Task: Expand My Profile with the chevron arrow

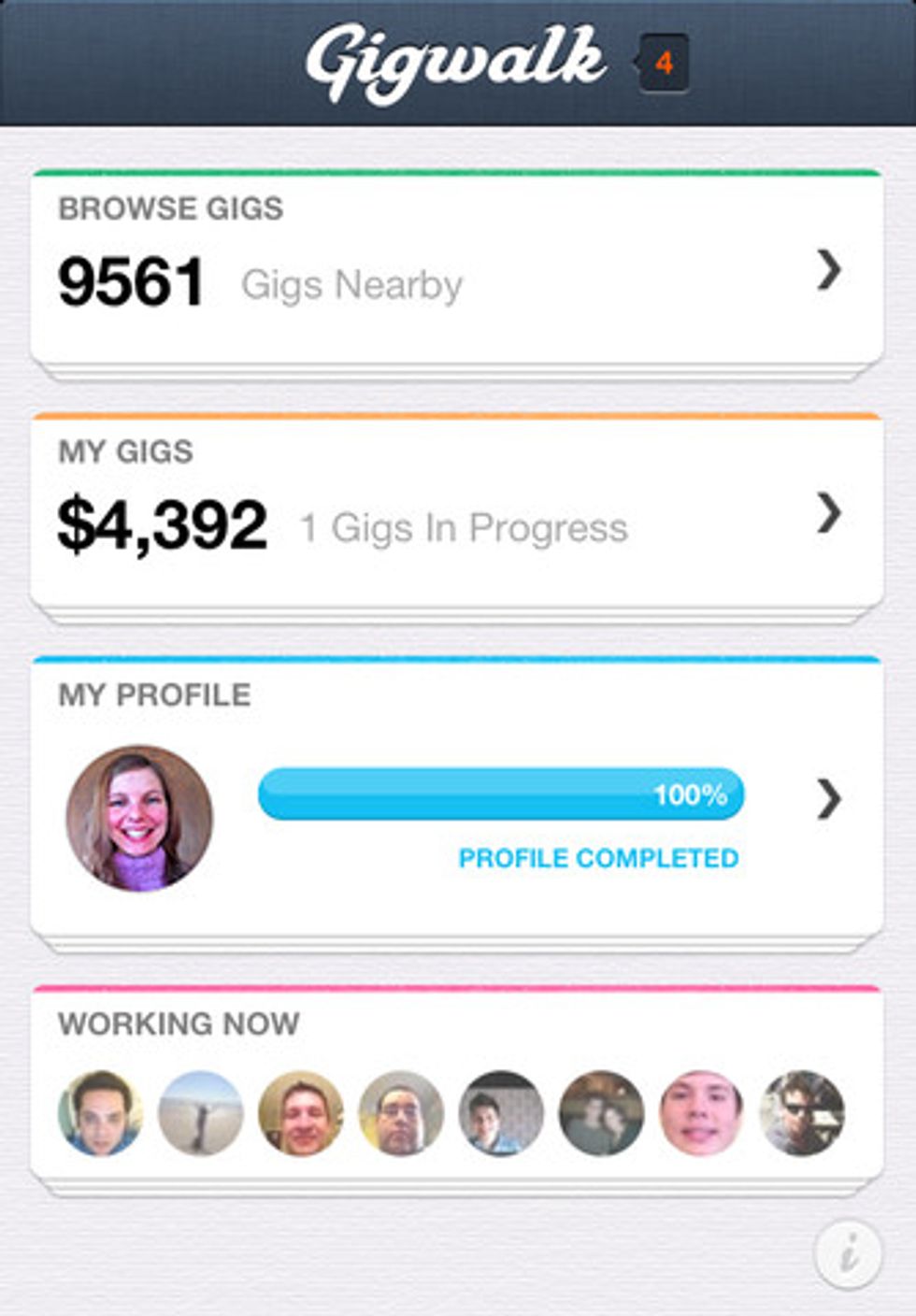Action: [x=826, y=799]
